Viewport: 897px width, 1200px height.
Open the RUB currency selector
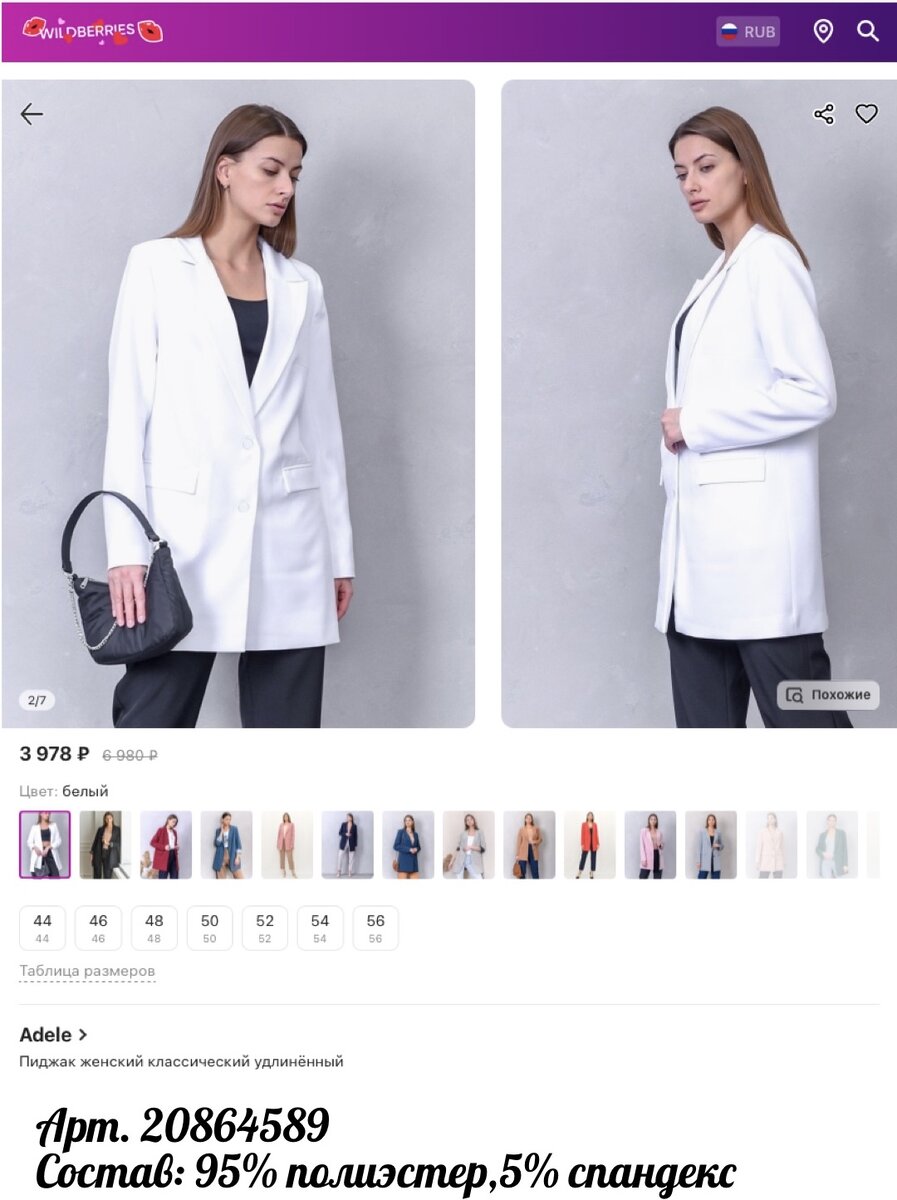pos(748,31)
